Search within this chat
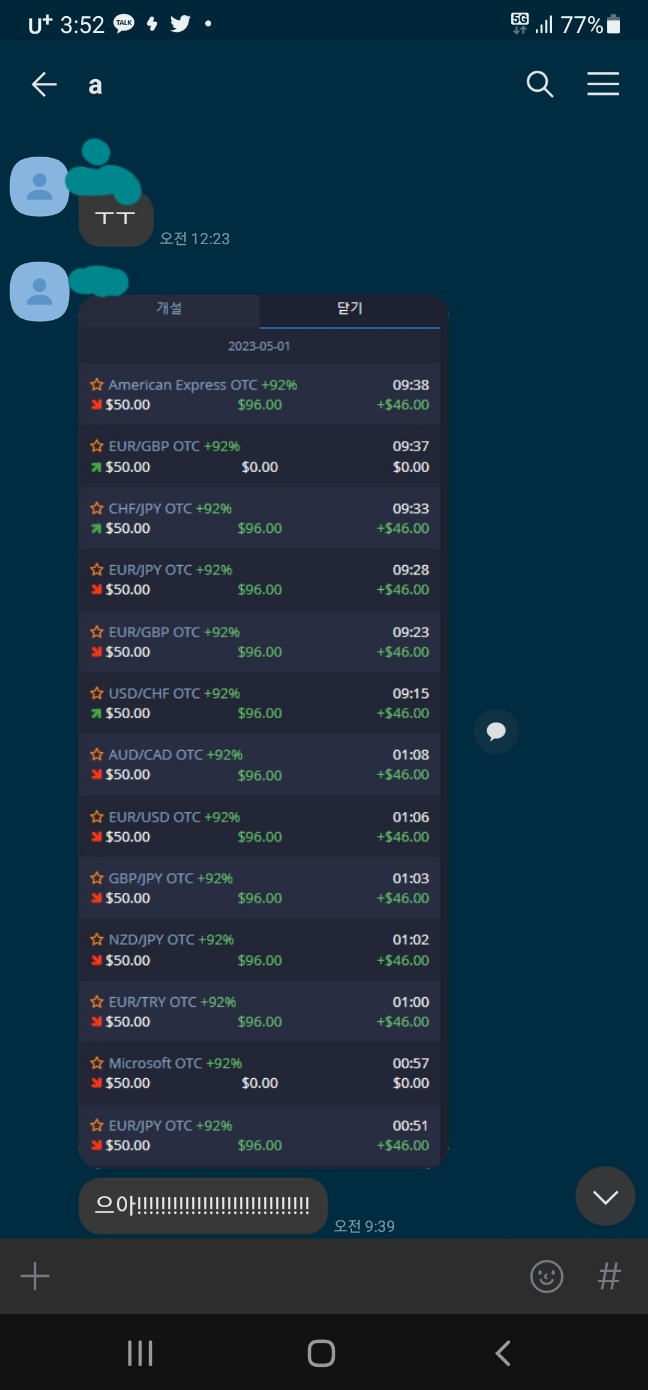This screenshot has width=648, height=1390. point(540,85)
